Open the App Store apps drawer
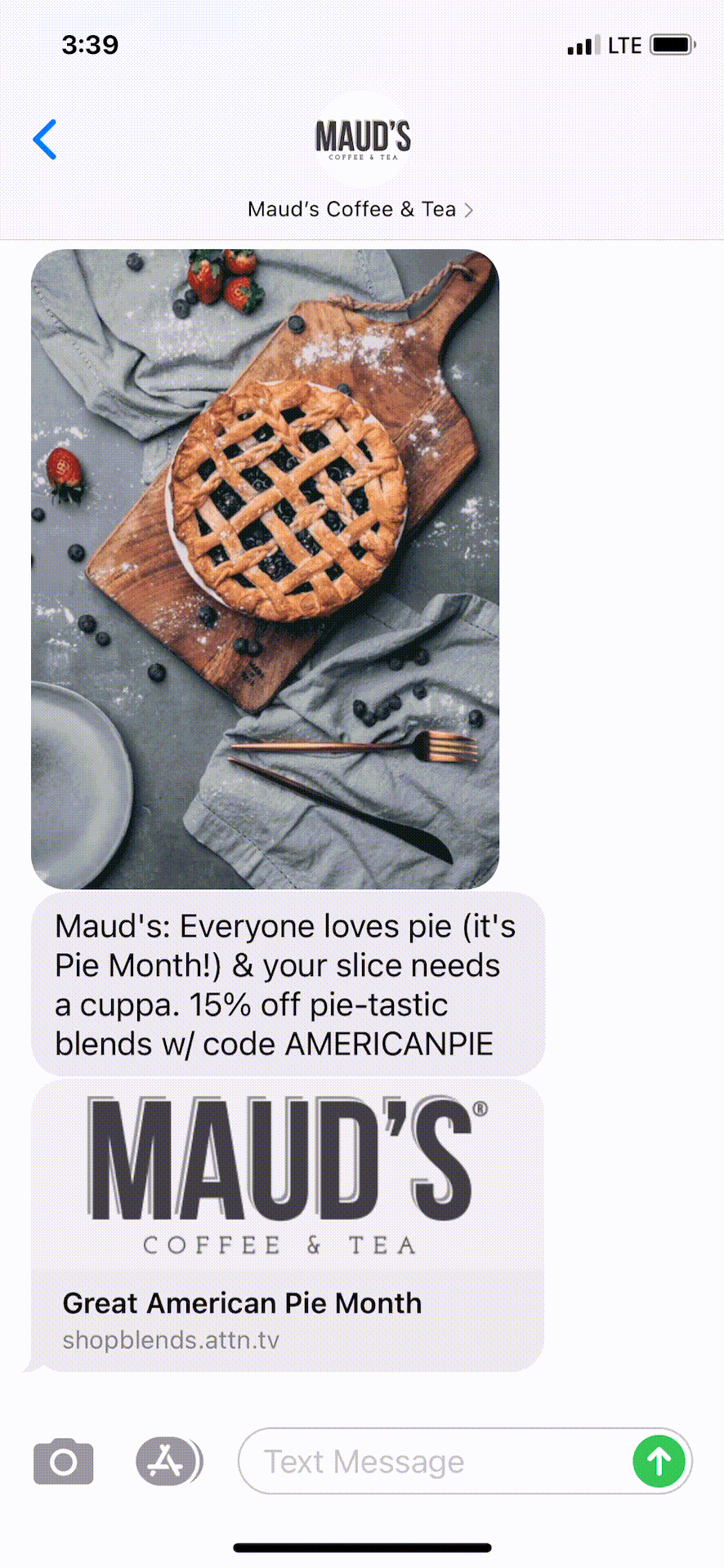Image resolution: width=724 pixels, height=1568 pixels. 168,1462
